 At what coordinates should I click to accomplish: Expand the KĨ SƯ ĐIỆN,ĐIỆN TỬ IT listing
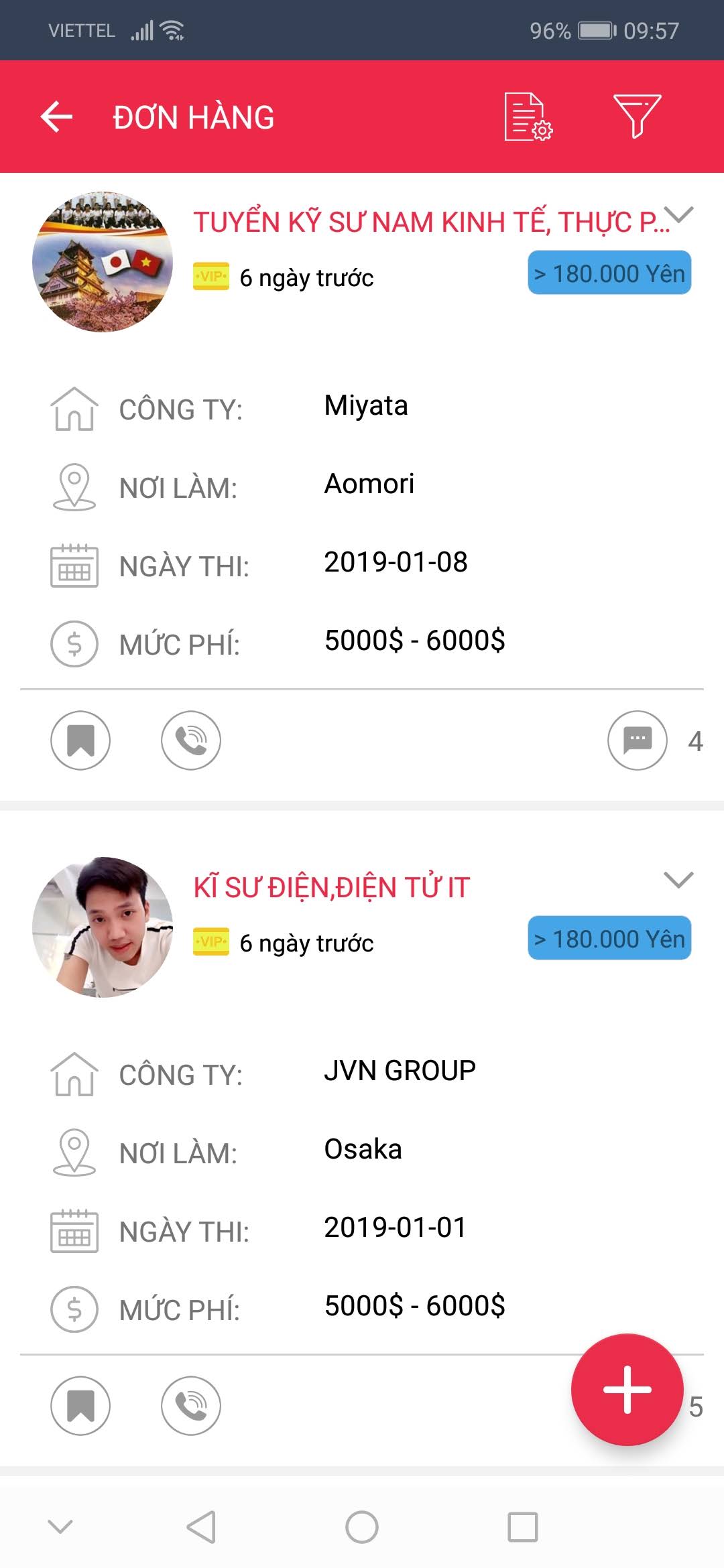click(x=678, y=879)
